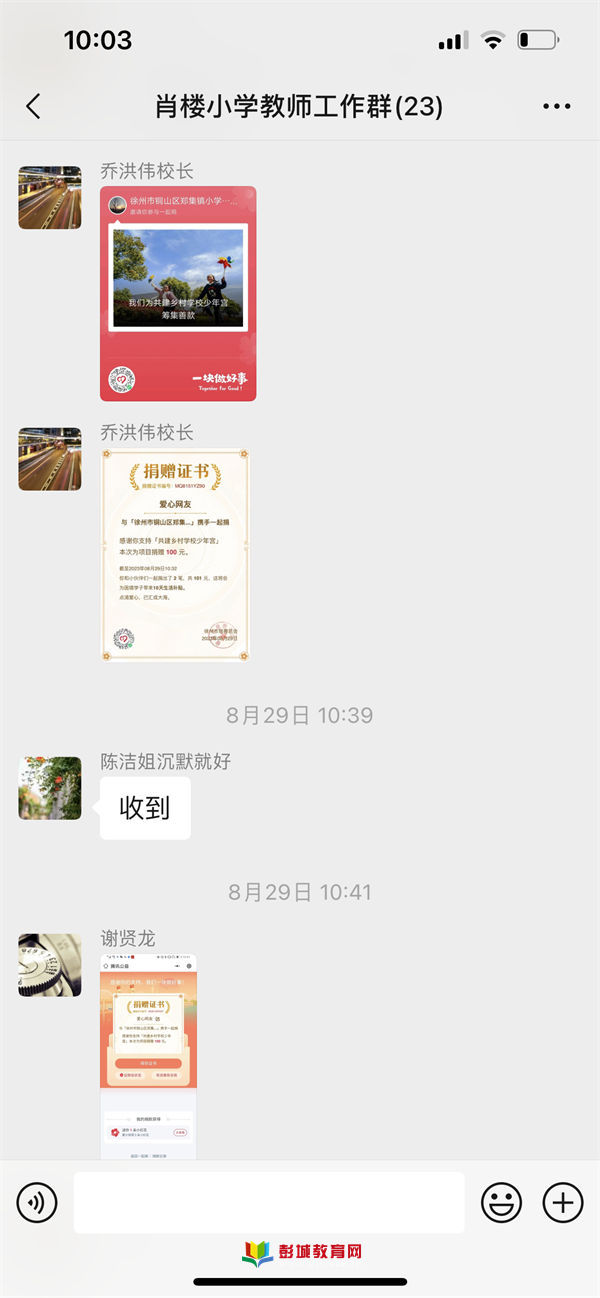The height and width of the screenshot is (1298, 600).
Task: Tap 乔洪伟校长's avatar beside the red card
Action: (x=50, y=198)
